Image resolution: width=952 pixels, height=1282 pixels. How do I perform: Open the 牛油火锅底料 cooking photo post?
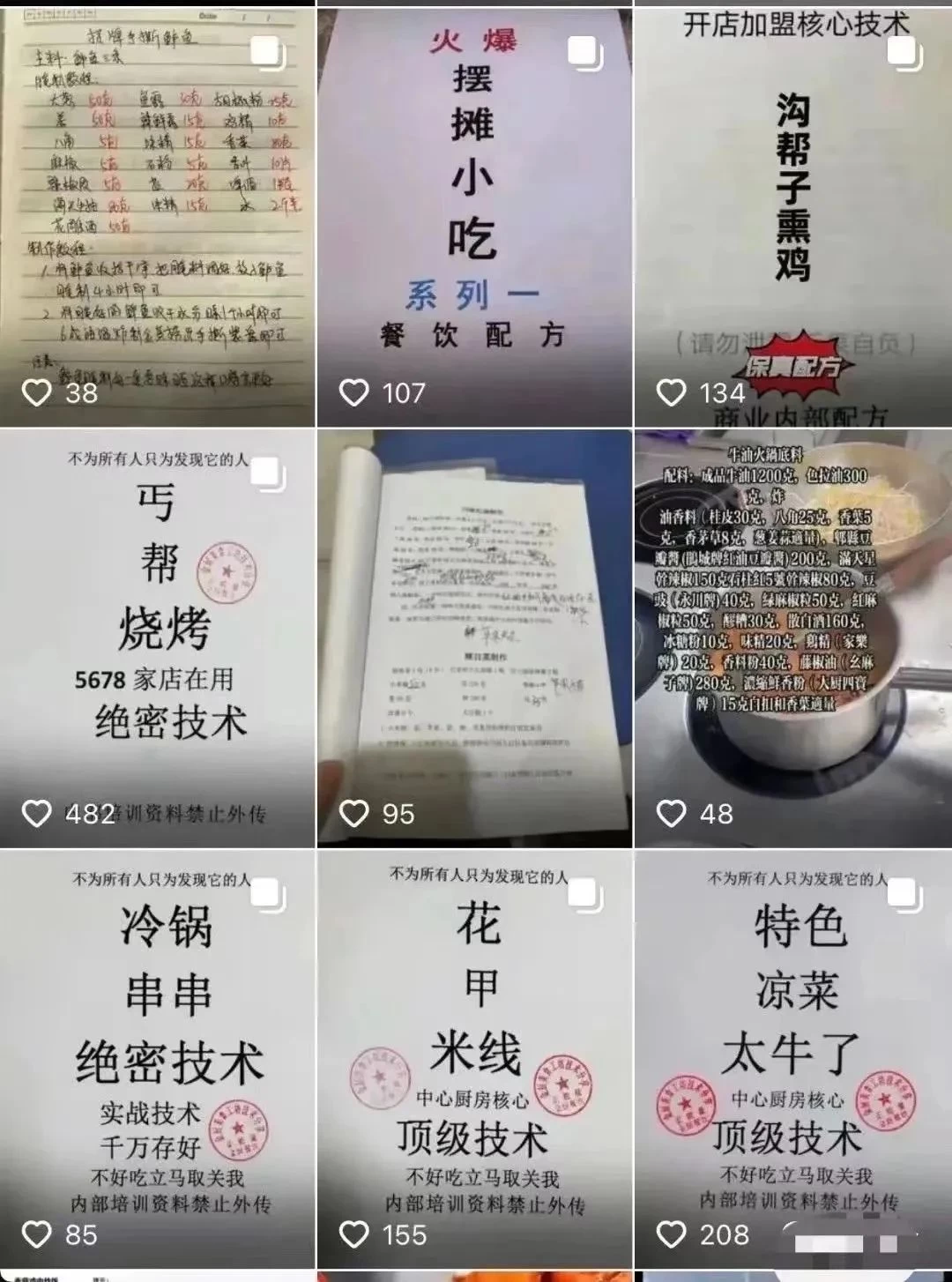click(x=793, y=617)
